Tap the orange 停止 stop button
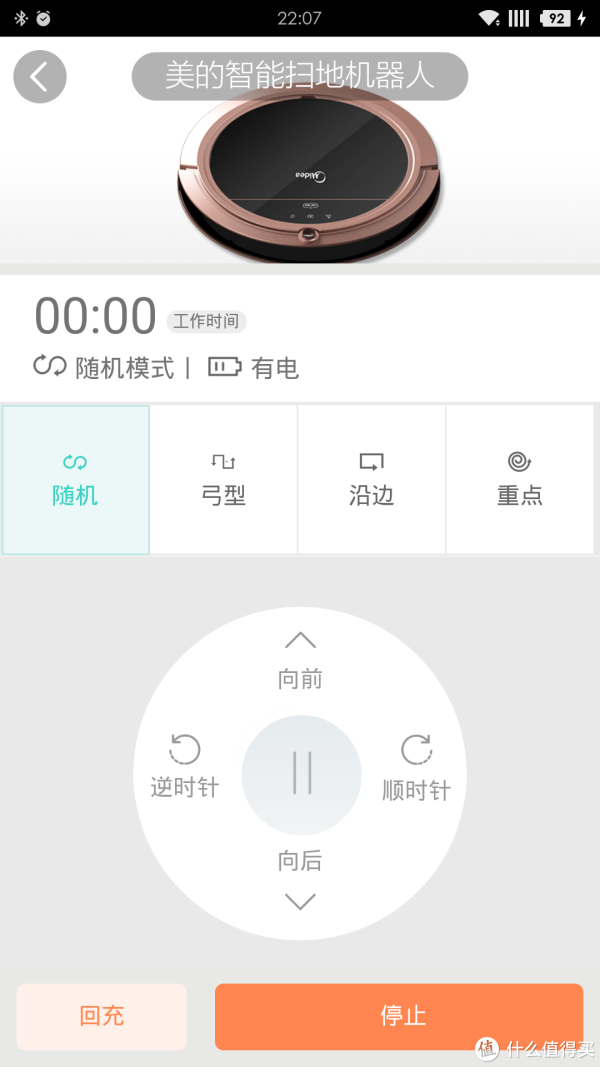Viewport: 600px width, 1067px height. (398, 1016)
